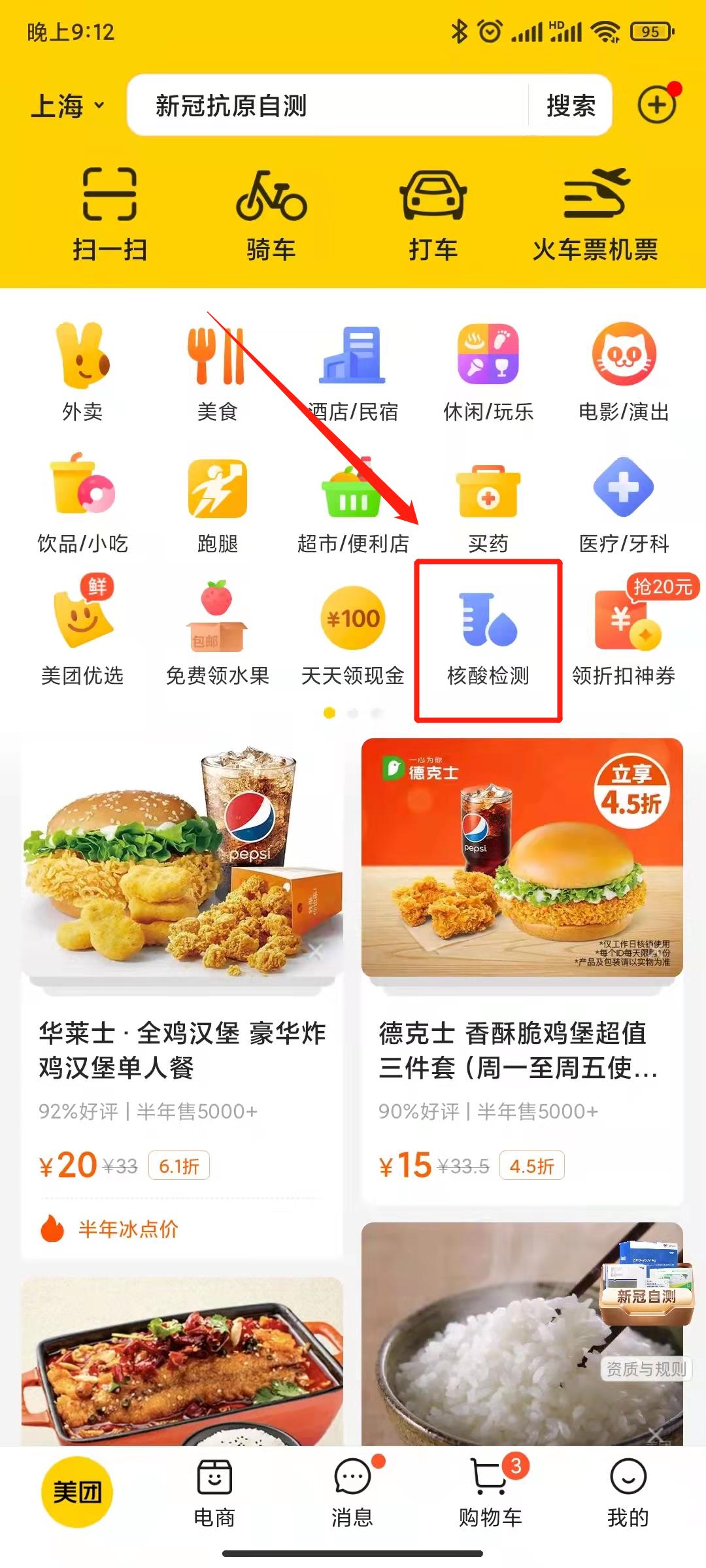The width and height of the screenshot is (706, 1568).
Task: Open the 上海 city selector
Action: pyautogui.click(x=67, y=106)
